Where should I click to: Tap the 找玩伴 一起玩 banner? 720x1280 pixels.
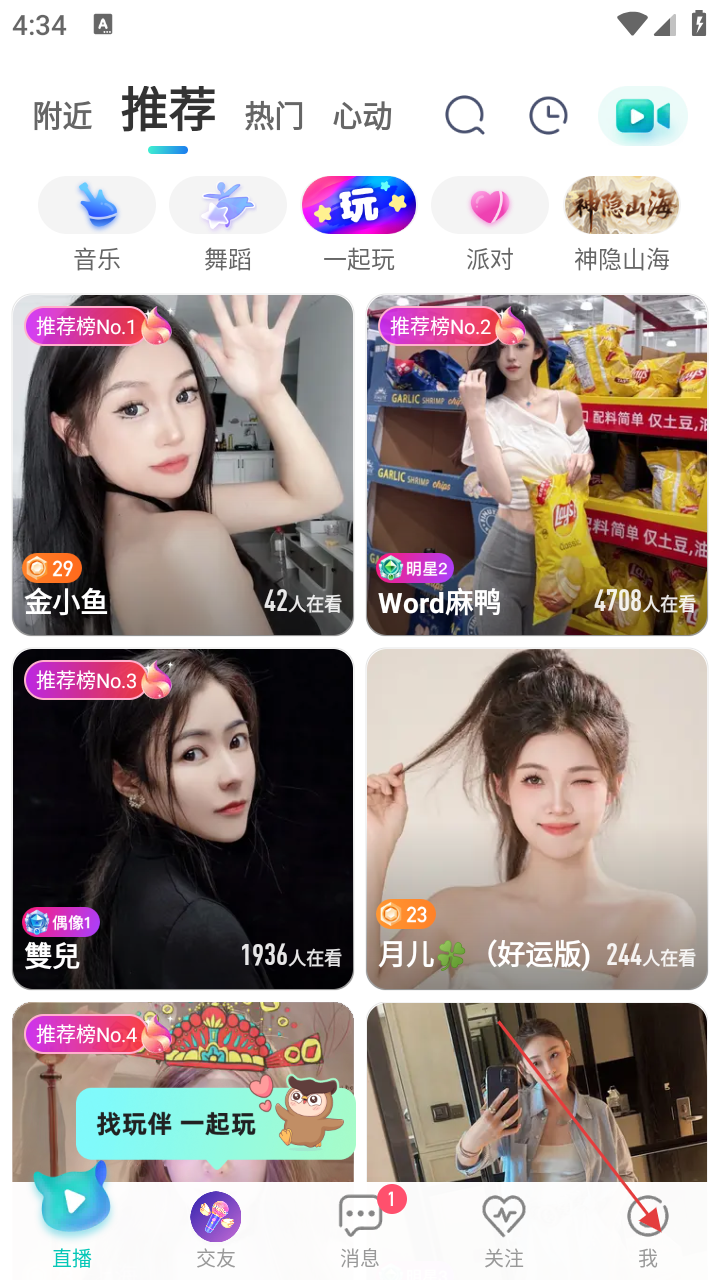[x=215, y=1123]
